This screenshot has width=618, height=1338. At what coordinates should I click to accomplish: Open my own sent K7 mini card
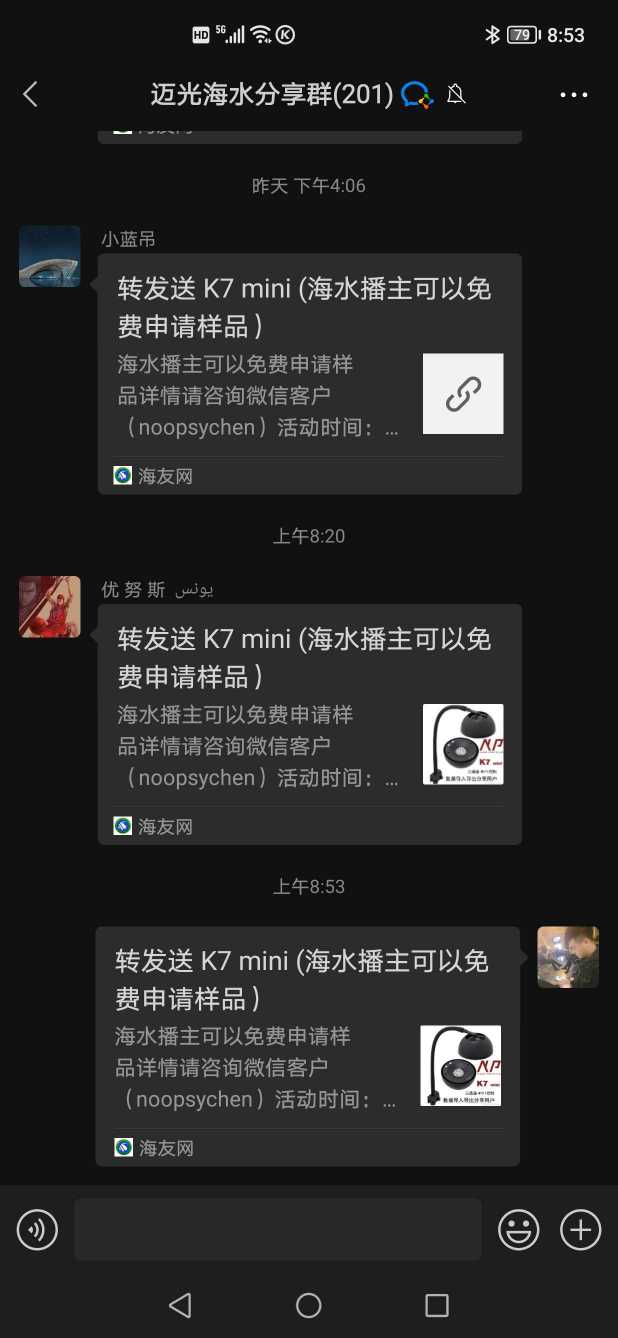307,1045
